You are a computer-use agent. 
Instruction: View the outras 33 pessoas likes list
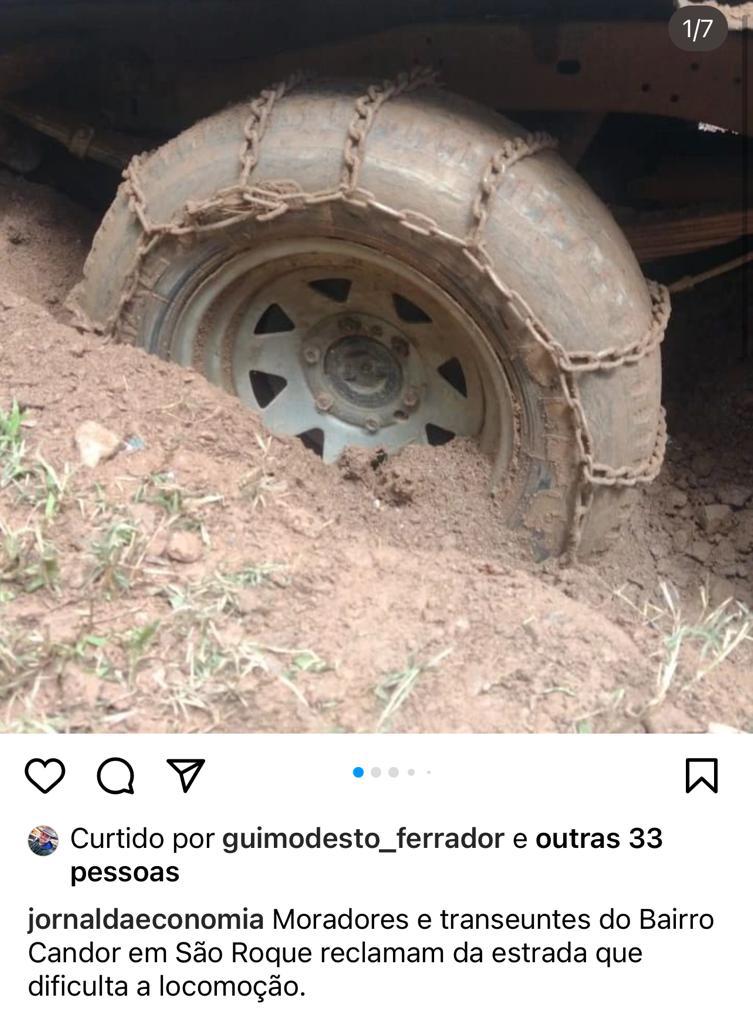point(598,839)
